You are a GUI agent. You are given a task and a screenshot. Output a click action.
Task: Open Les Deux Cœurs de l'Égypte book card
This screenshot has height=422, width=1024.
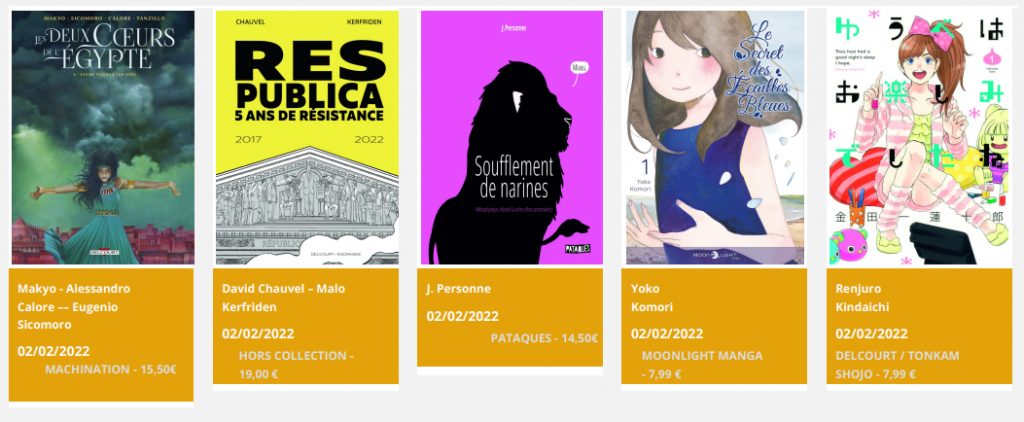point(101,138)
